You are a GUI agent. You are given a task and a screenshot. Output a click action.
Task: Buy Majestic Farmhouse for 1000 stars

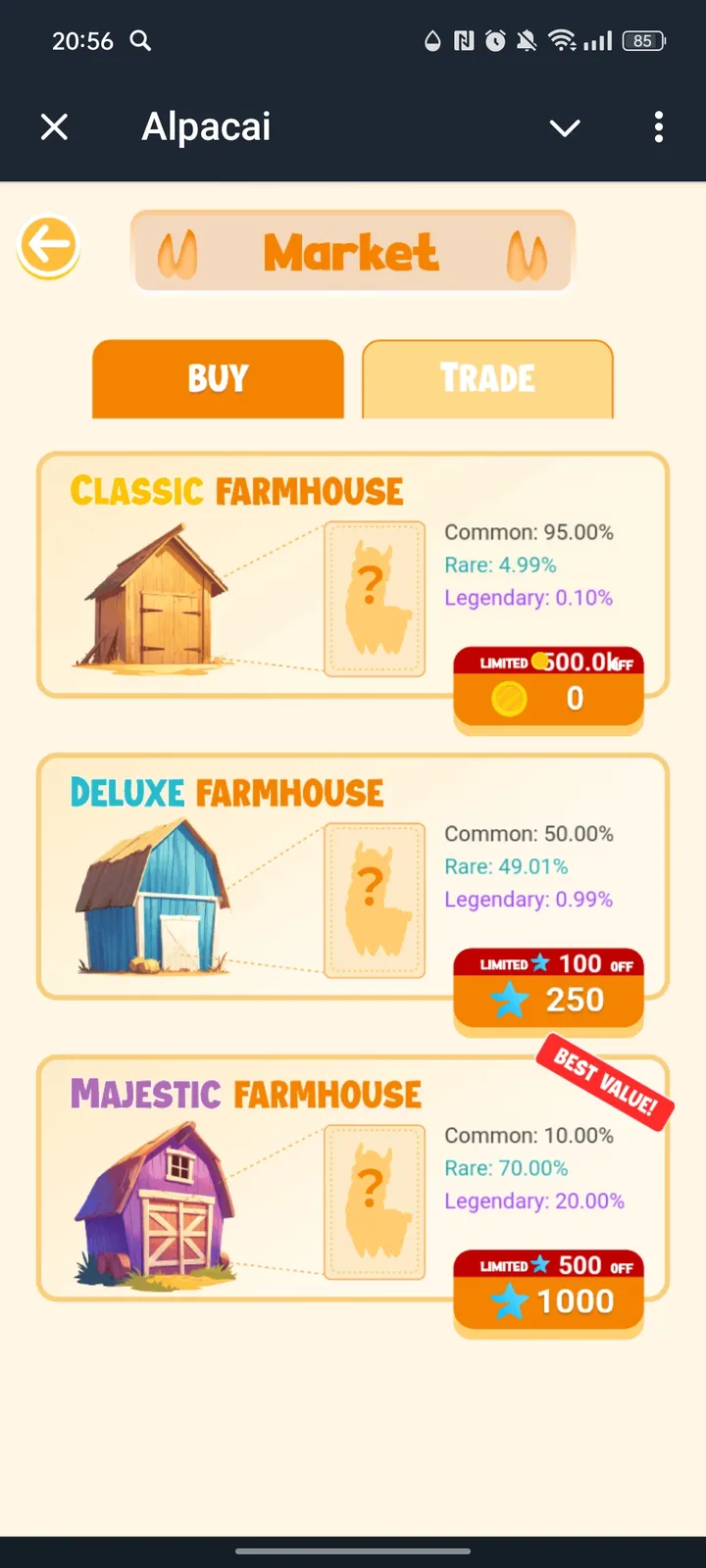pos(548,1301)
